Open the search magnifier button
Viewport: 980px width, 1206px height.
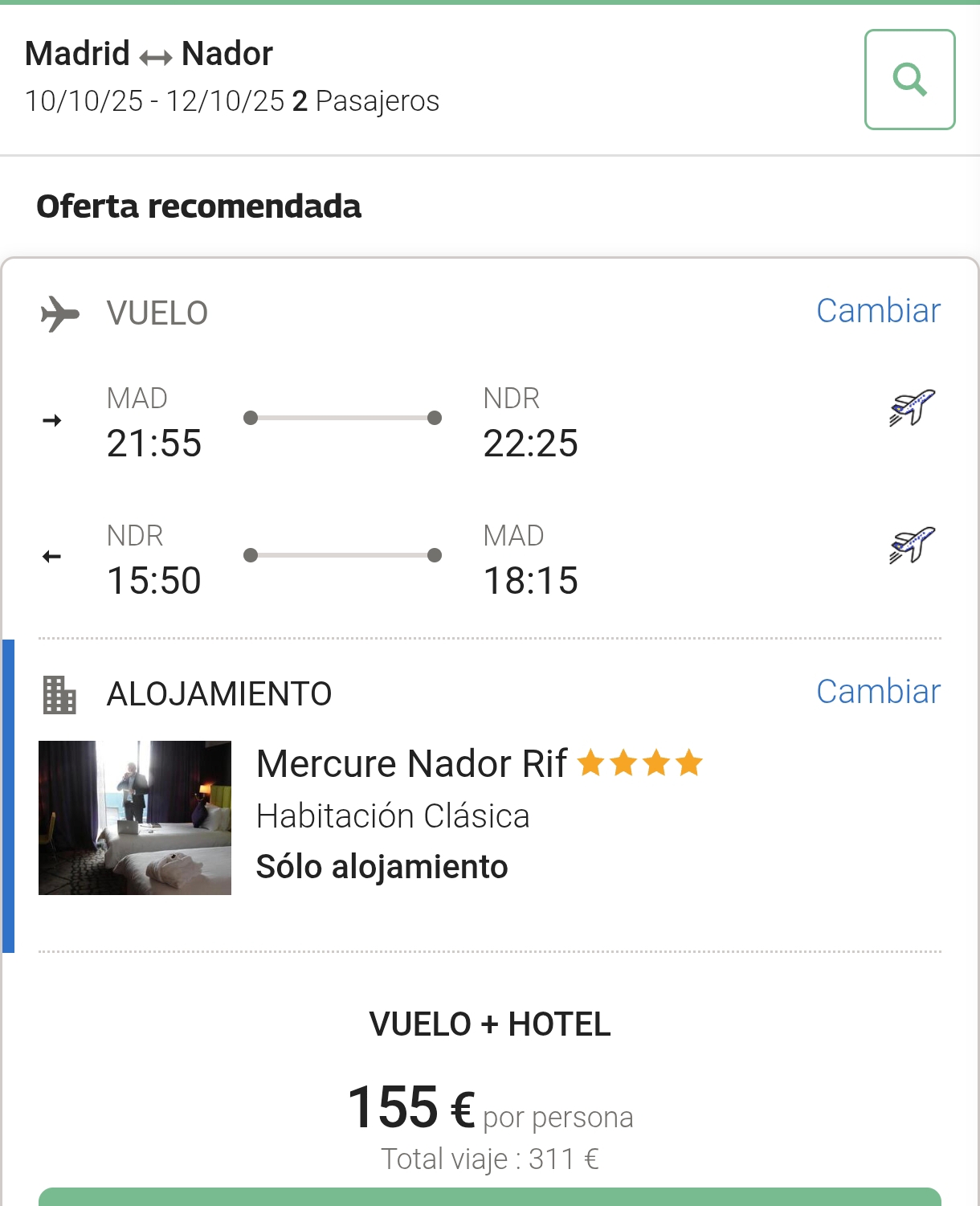[x=909, y=80]
